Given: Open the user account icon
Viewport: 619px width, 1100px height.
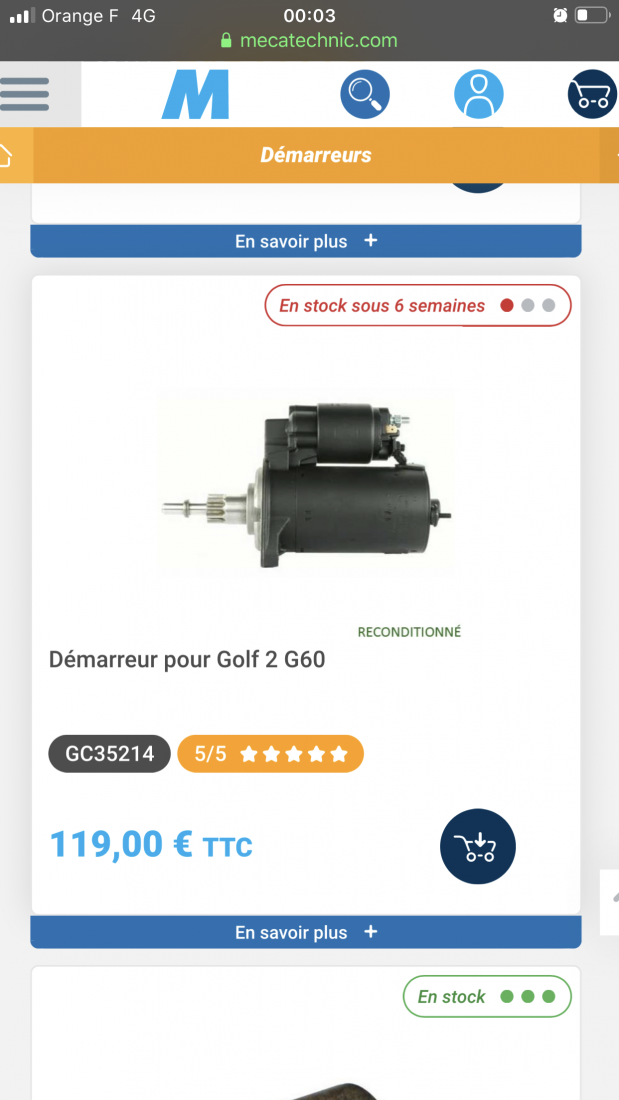Looking at the screenshot, I should 479,94.
